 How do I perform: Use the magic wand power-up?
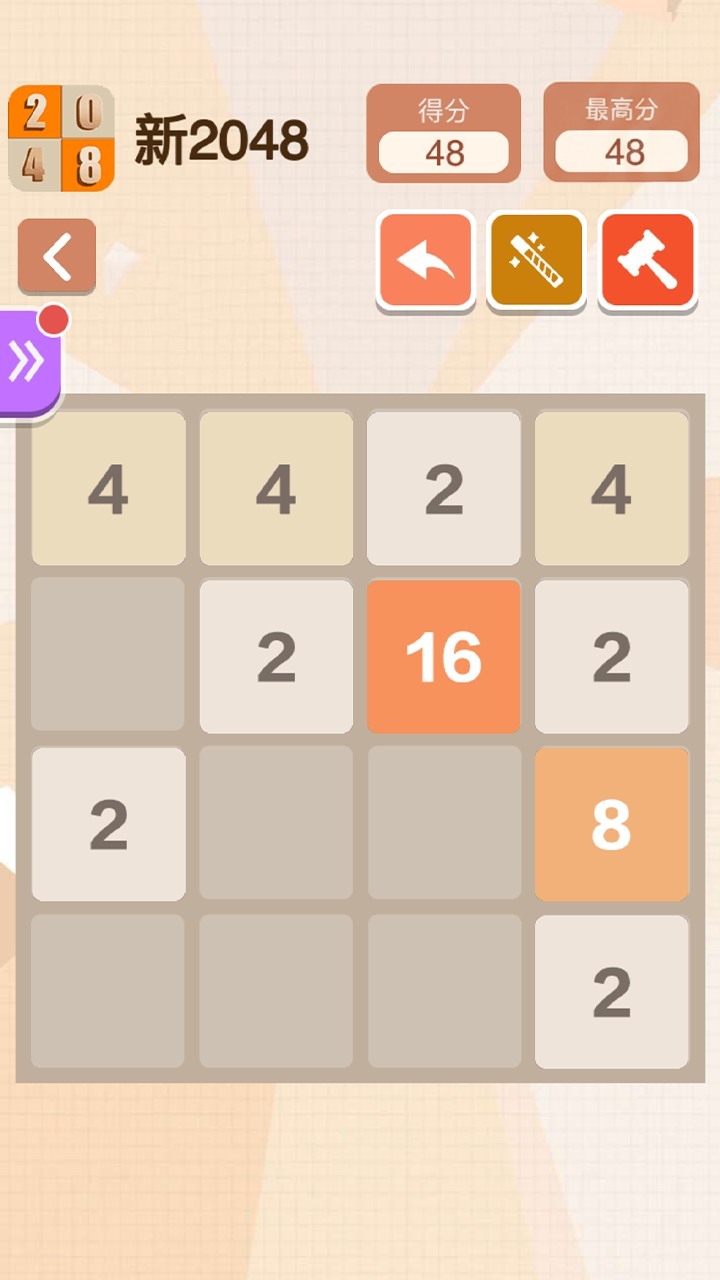click(536, 260)
